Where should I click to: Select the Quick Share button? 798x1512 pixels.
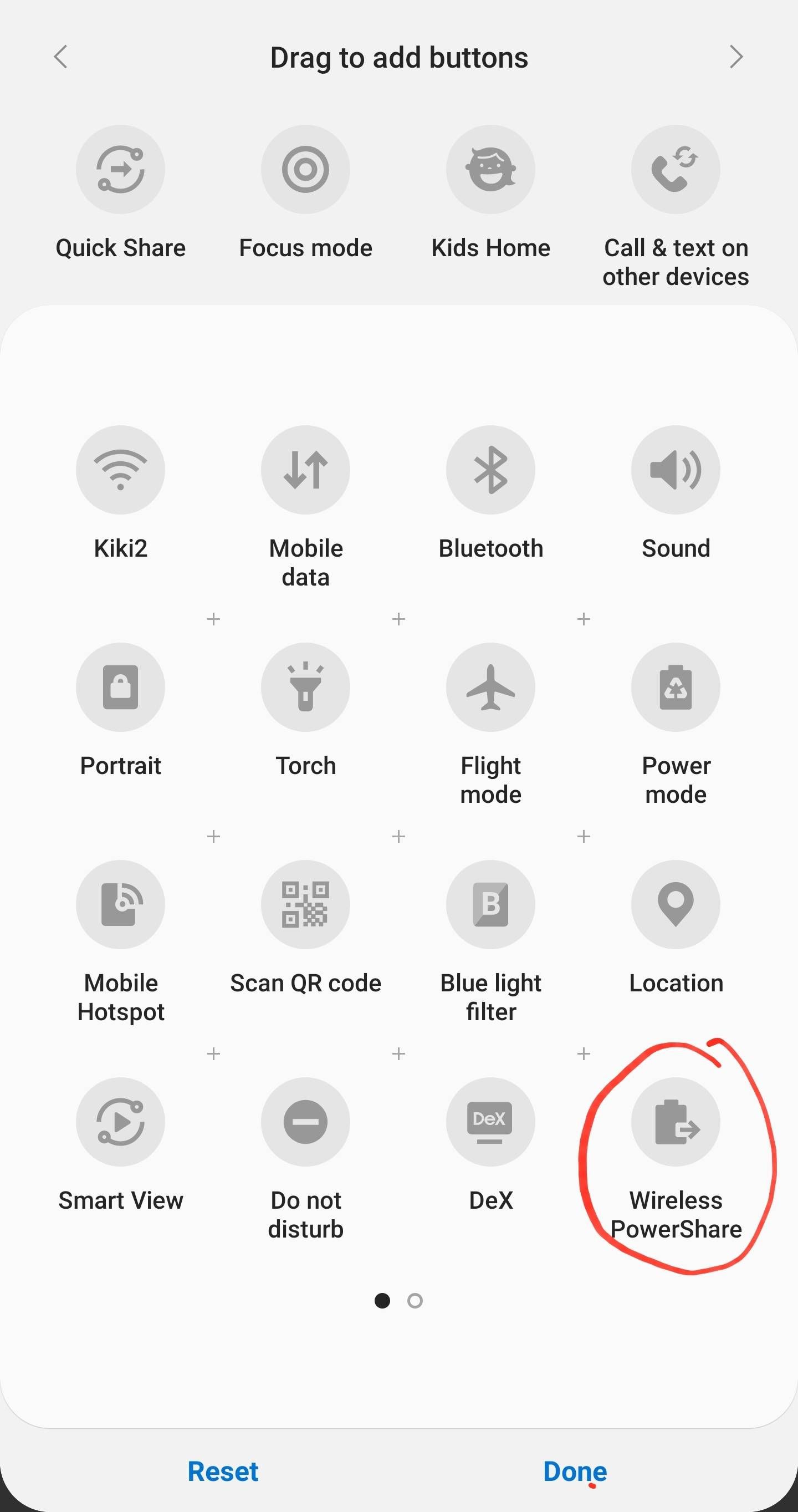point(120,170)
